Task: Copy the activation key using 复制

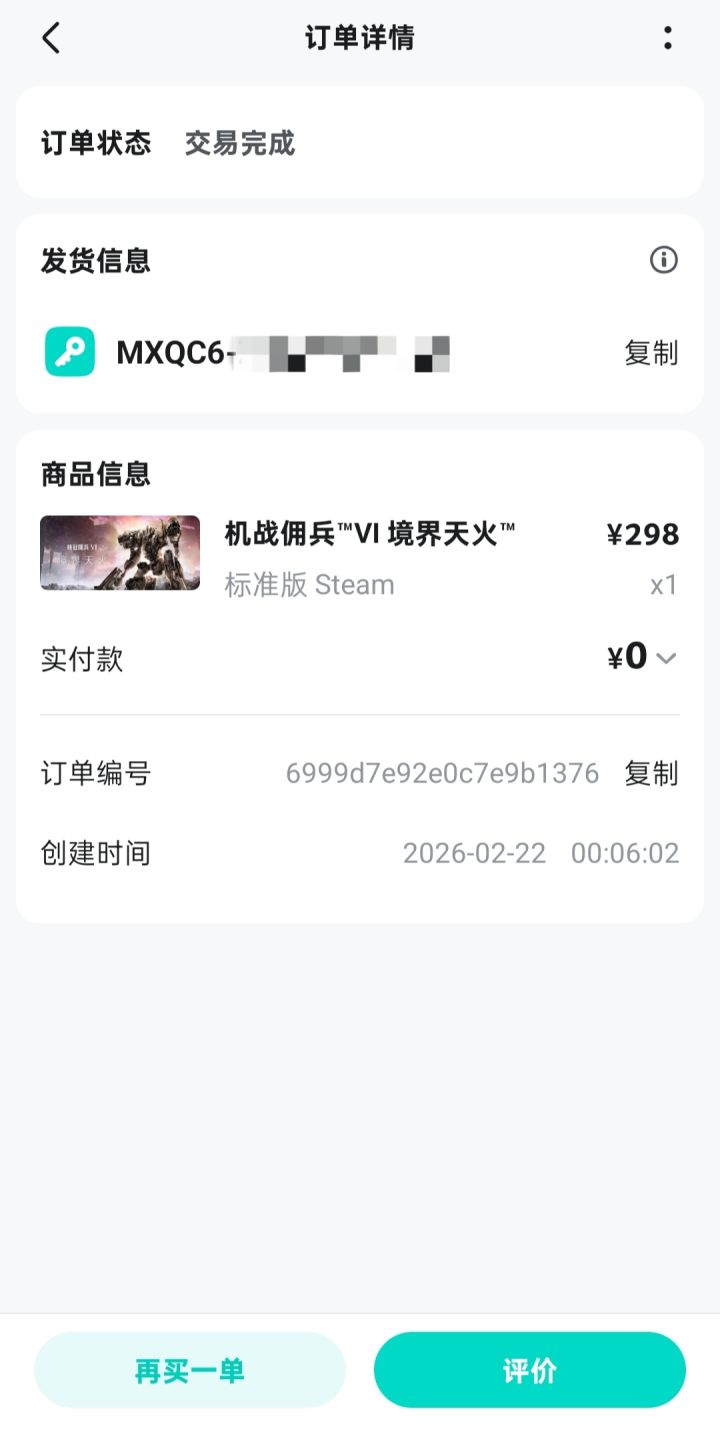Action: pos(651,352)
